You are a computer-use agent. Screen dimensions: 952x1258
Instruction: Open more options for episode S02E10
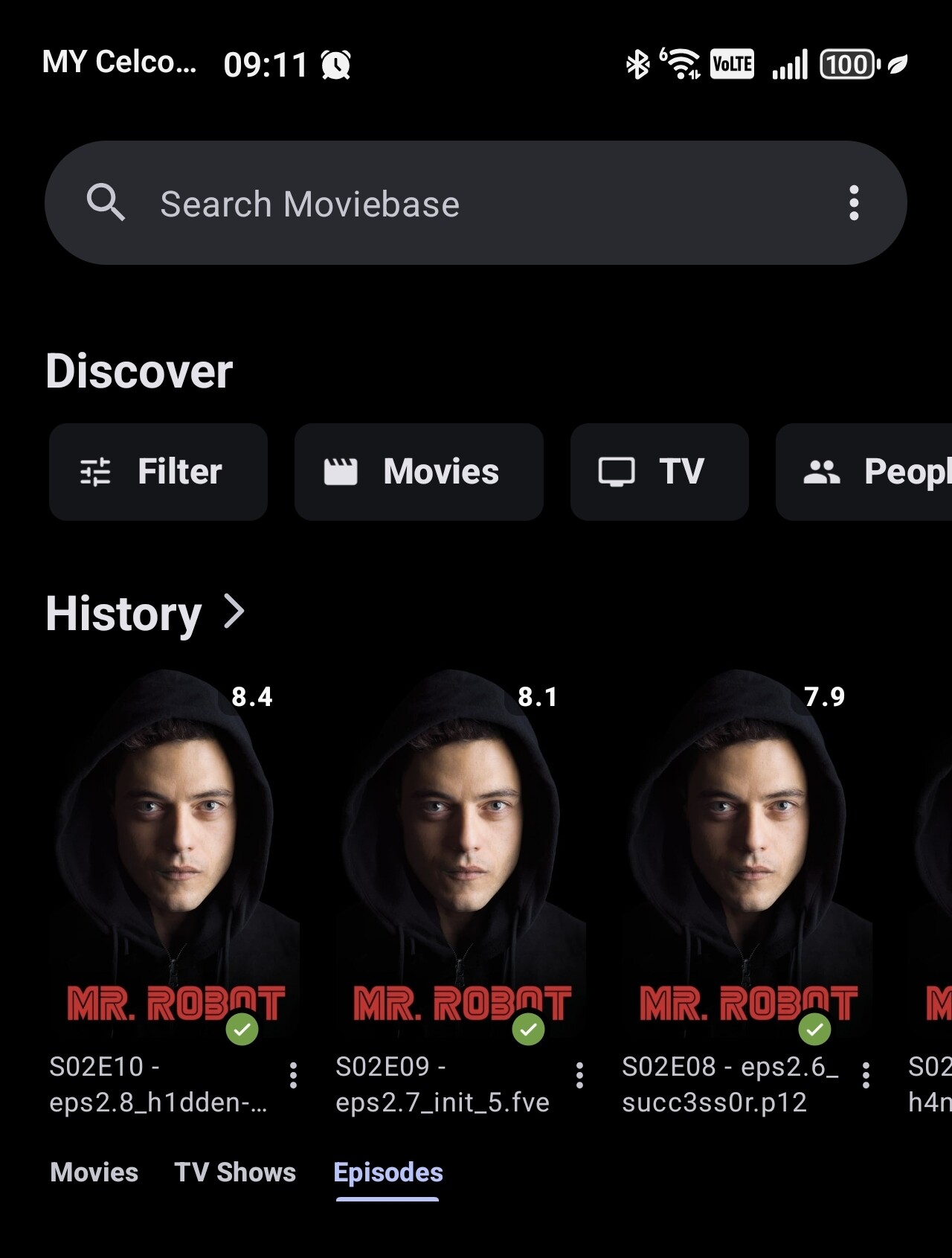tap(293, 1076)
